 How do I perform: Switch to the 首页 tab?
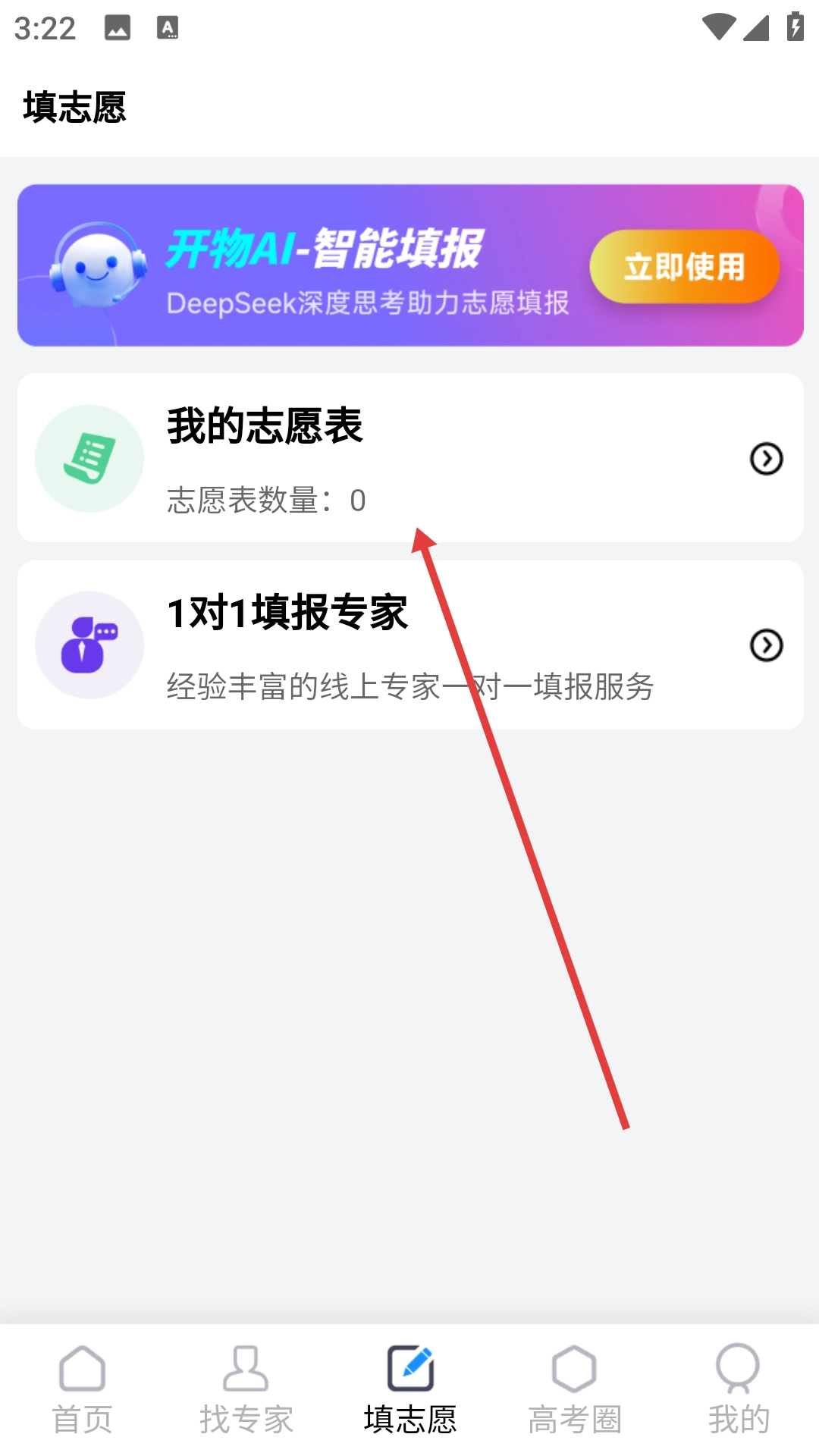point(82,1389)
